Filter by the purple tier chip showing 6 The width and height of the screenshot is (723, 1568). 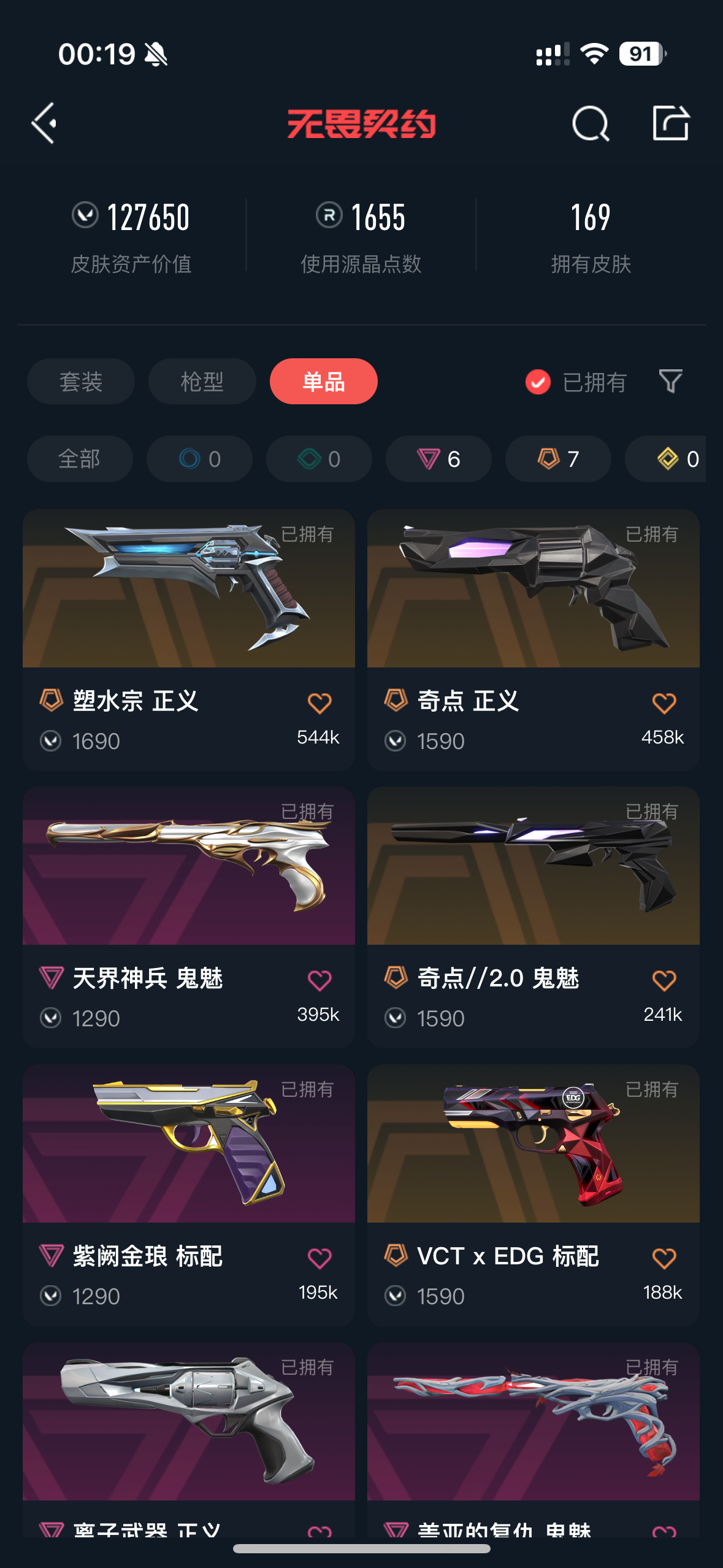(x=438, y=459)
